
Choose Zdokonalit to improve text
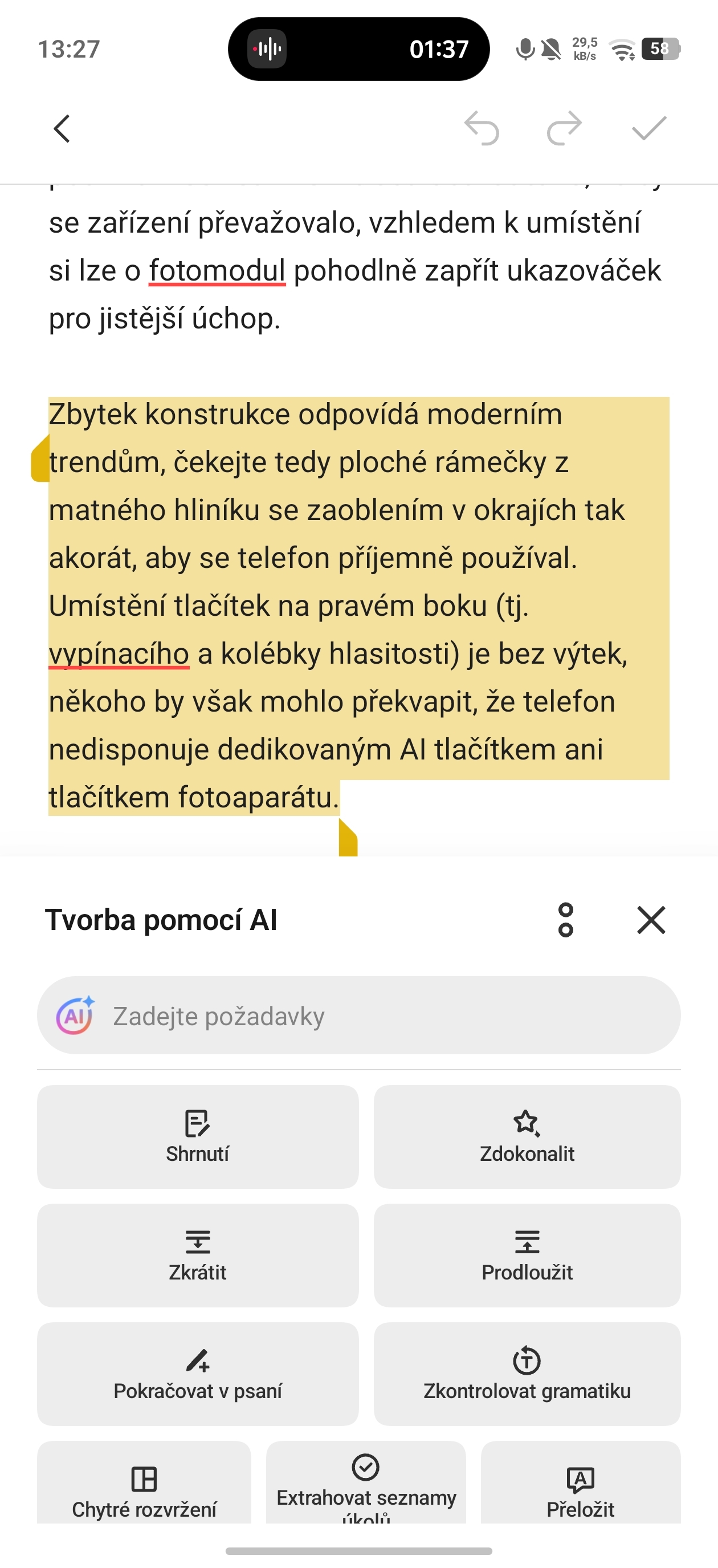pos(527,1136)
